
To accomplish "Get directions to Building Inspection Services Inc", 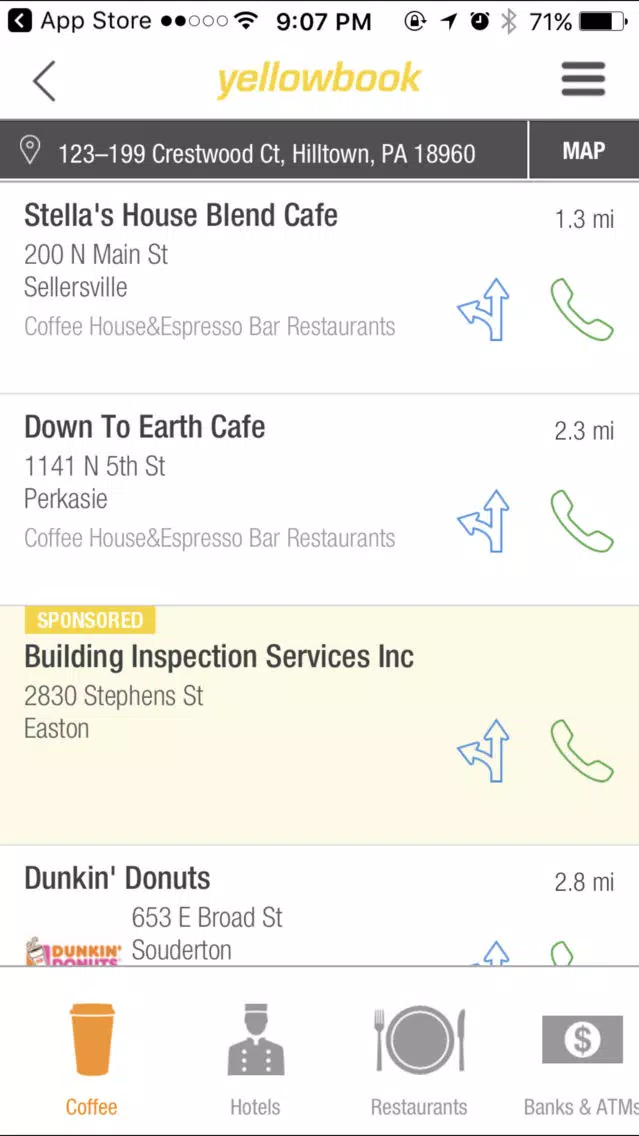I will click(484, 751).
